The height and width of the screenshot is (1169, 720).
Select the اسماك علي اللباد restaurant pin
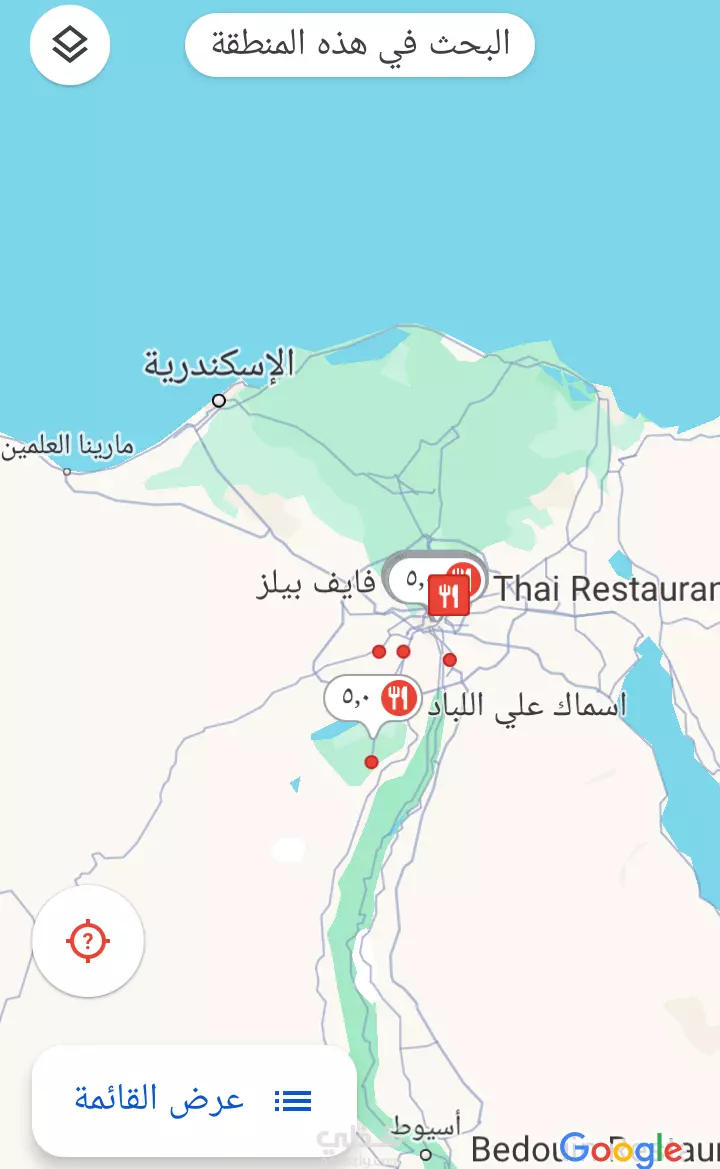[x=372, y=700]
